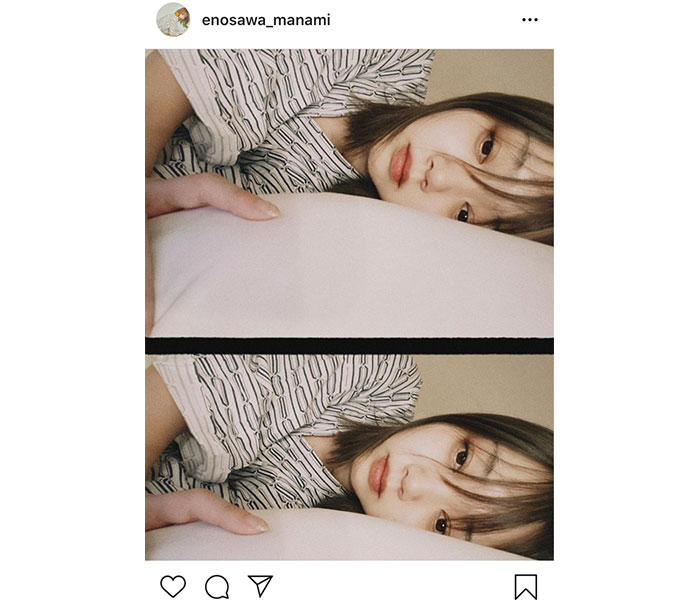Share the post via paper plane icon
The width and height of the screenshot is (700, 600).
pos(260,586)
